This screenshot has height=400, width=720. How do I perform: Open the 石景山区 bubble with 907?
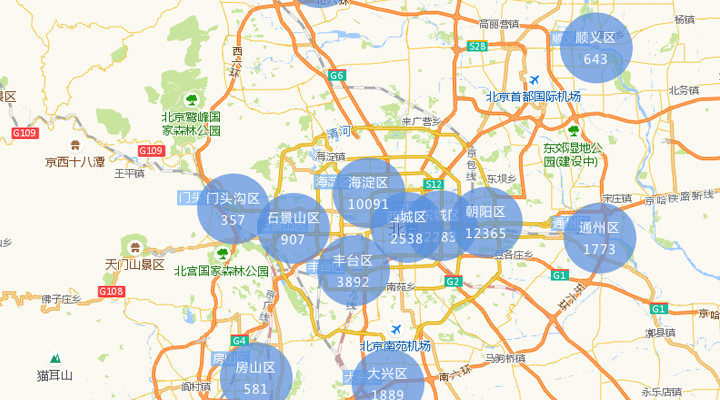(x=293, y=228)
